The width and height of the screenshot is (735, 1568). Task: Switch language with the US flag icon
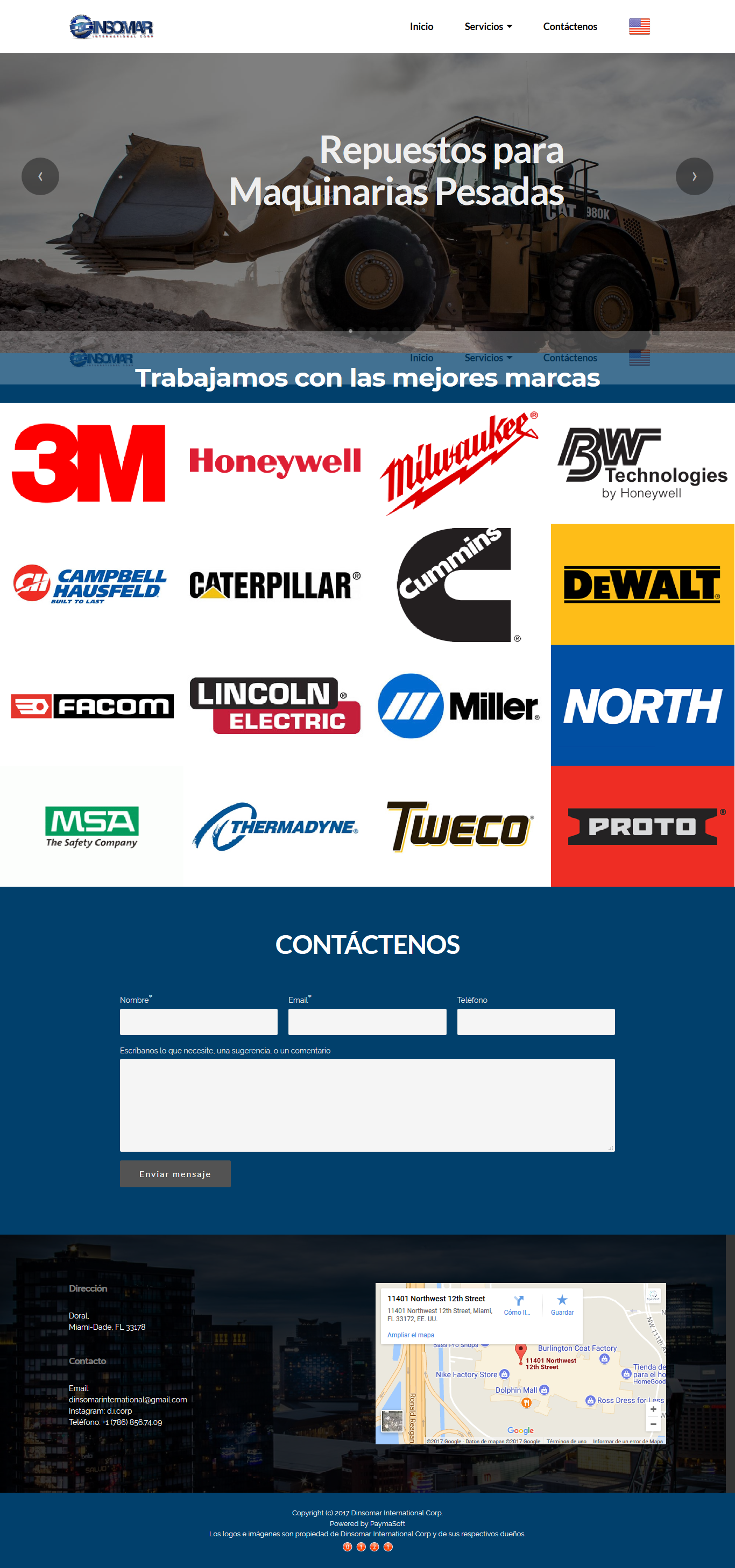pos(639,27)
